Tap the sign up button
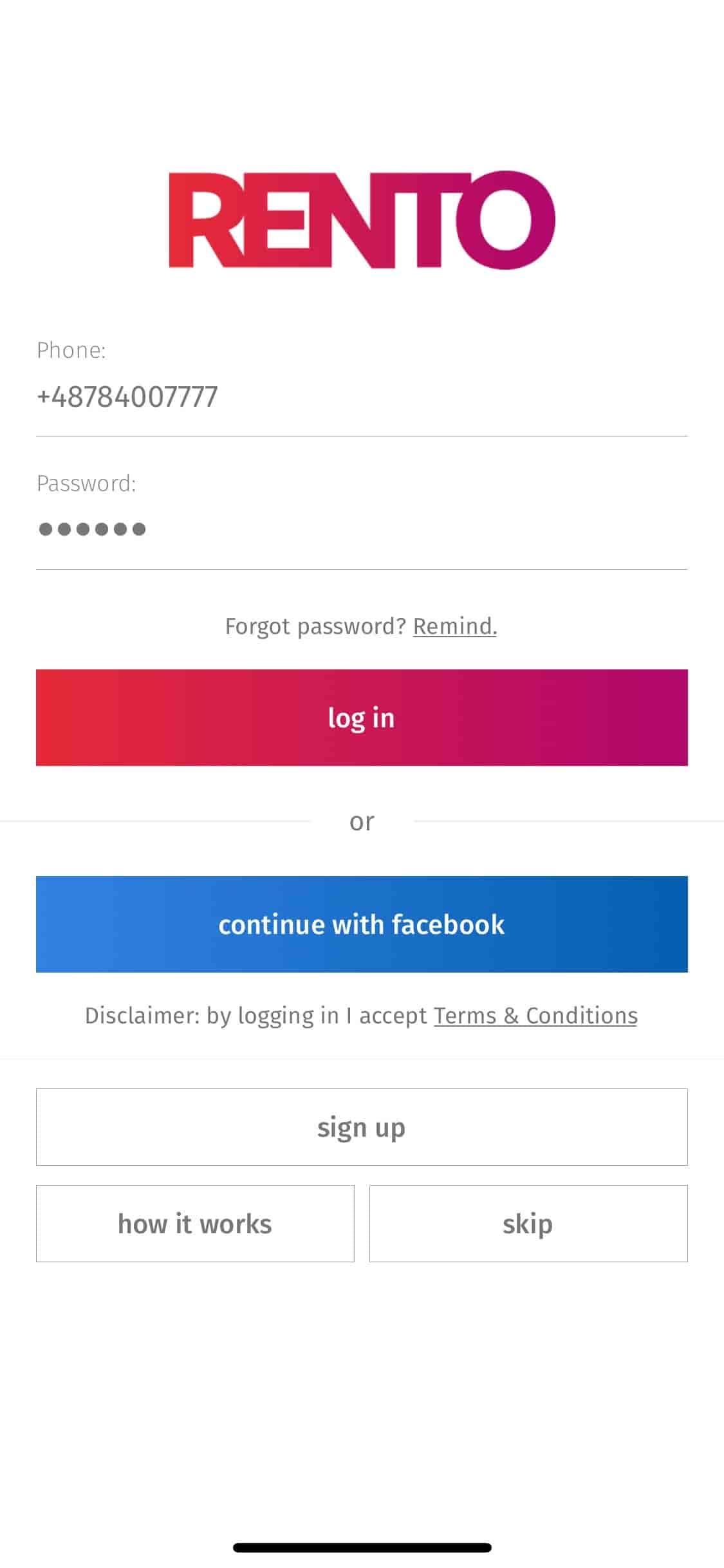 point(362,1127)
